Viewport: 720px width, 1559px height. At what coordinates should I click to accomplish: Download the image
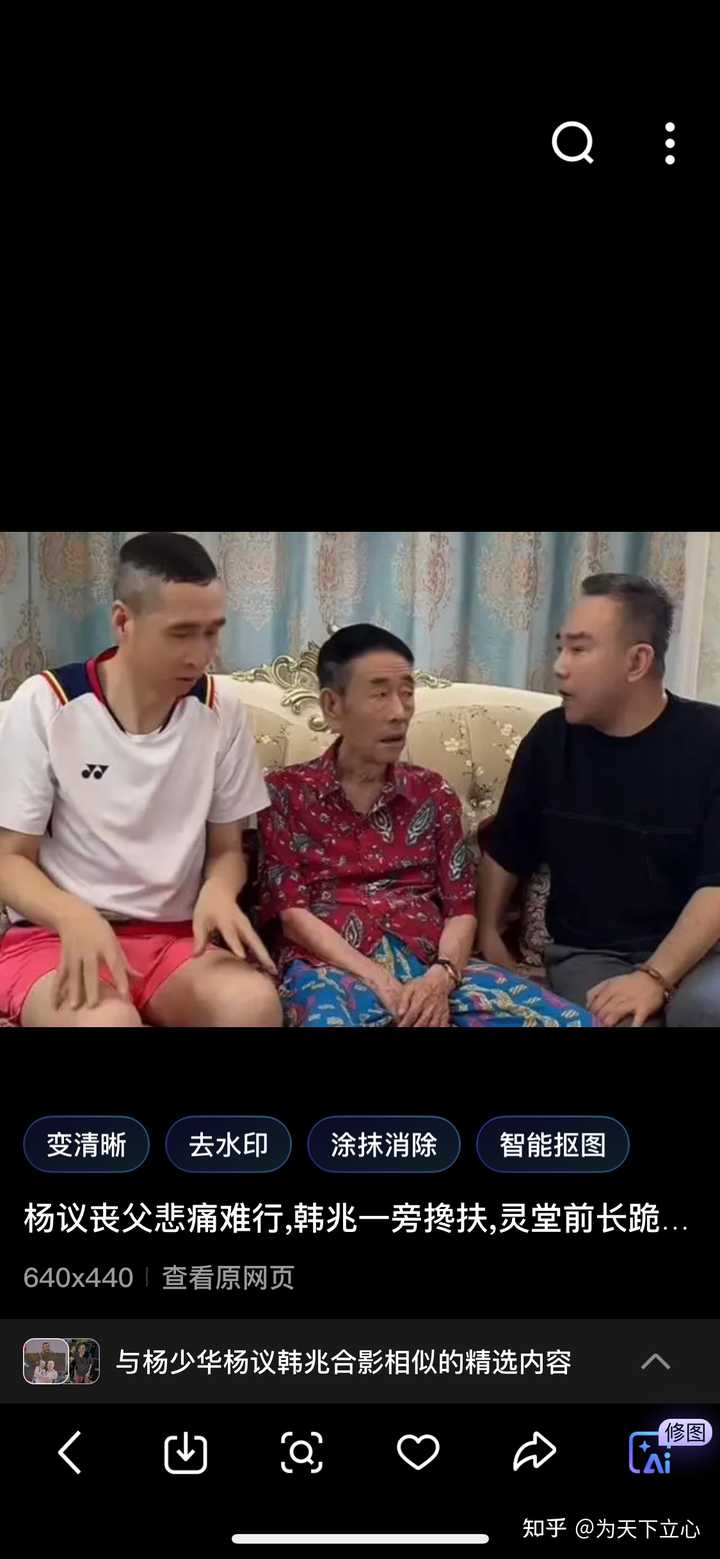pos(185,1452)
